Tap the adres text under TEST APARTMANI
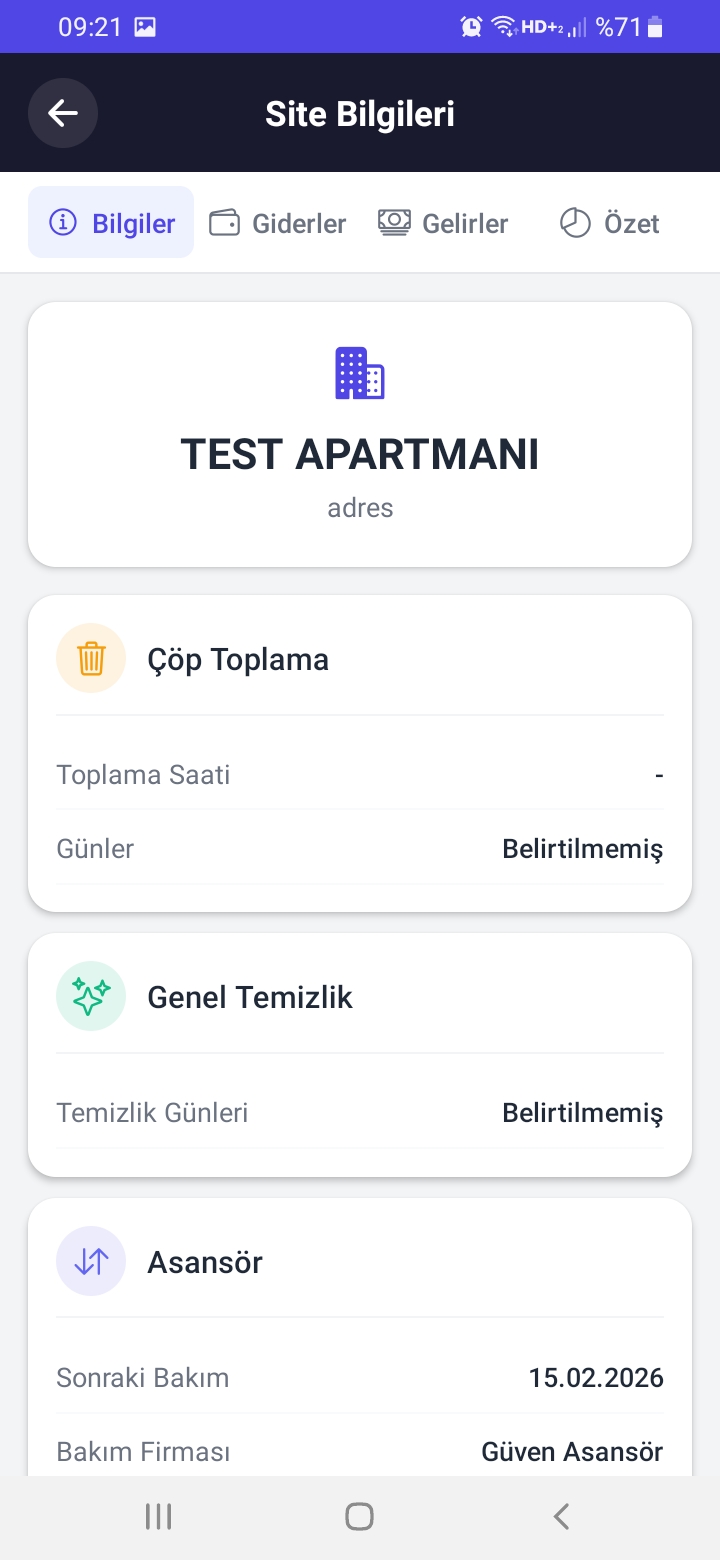The image size is (720, 1560). click(360, 507)
